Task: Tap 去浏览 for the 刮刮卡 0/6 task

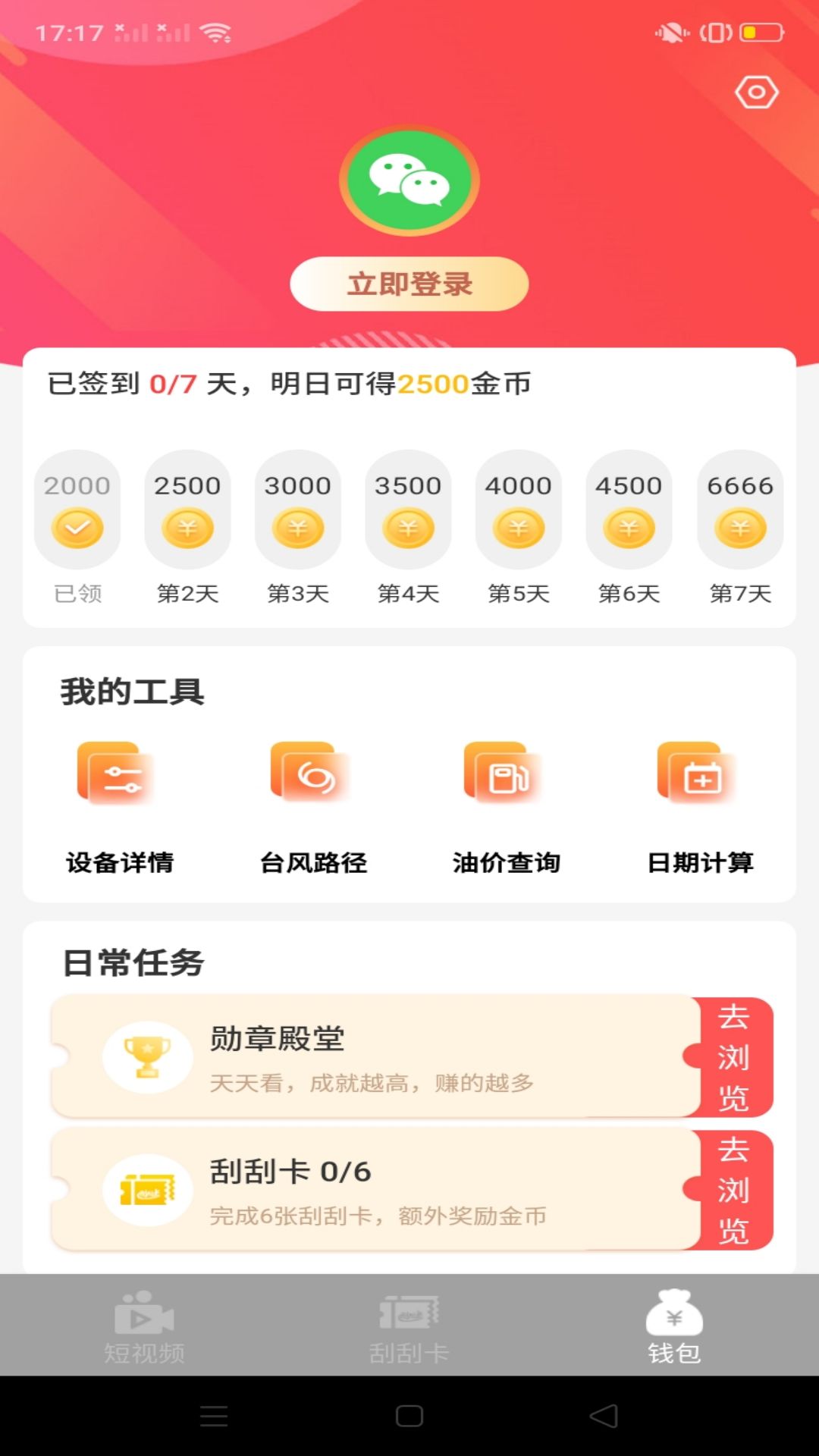Action: tap(733, 1190)
